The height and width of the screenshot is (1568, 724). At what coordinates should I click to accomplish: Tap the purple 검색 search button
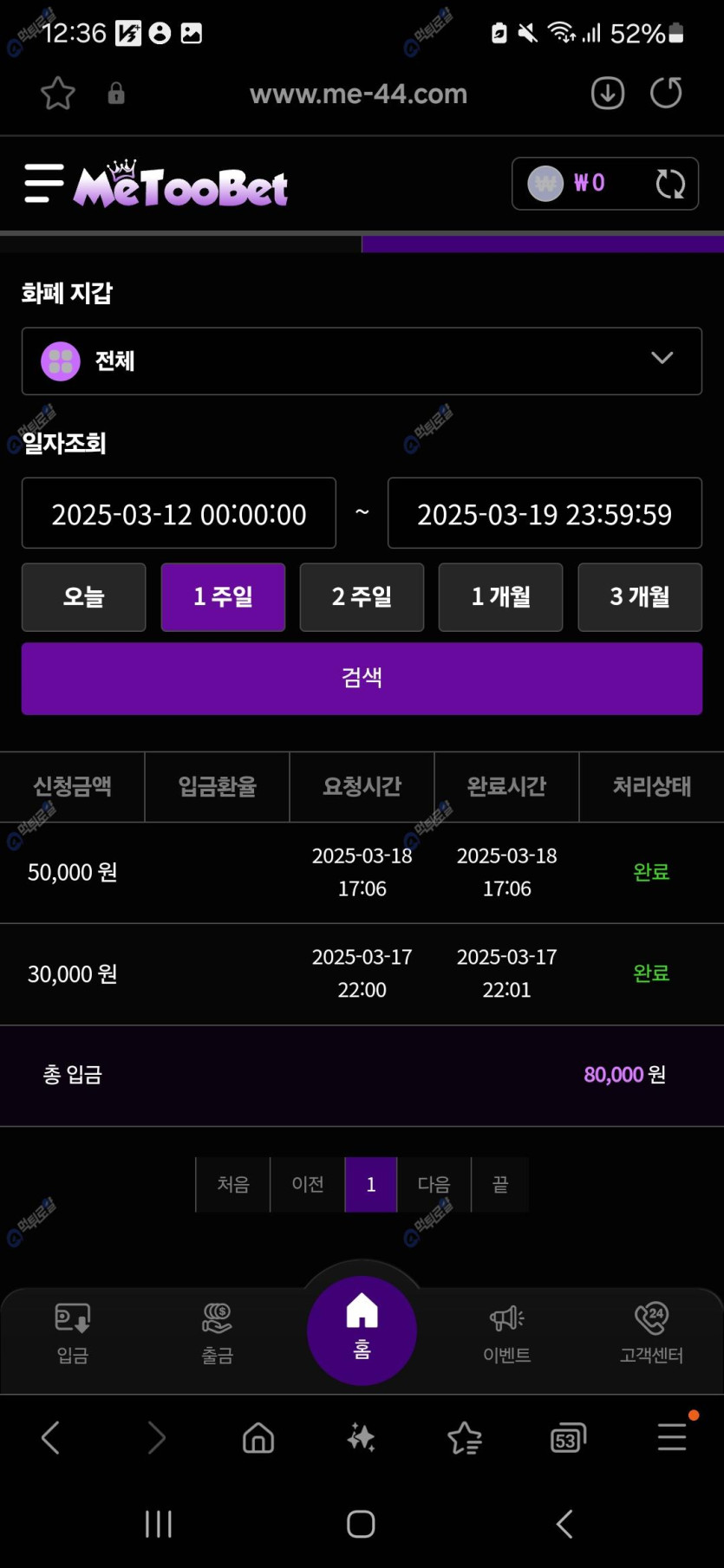point(362,678)
